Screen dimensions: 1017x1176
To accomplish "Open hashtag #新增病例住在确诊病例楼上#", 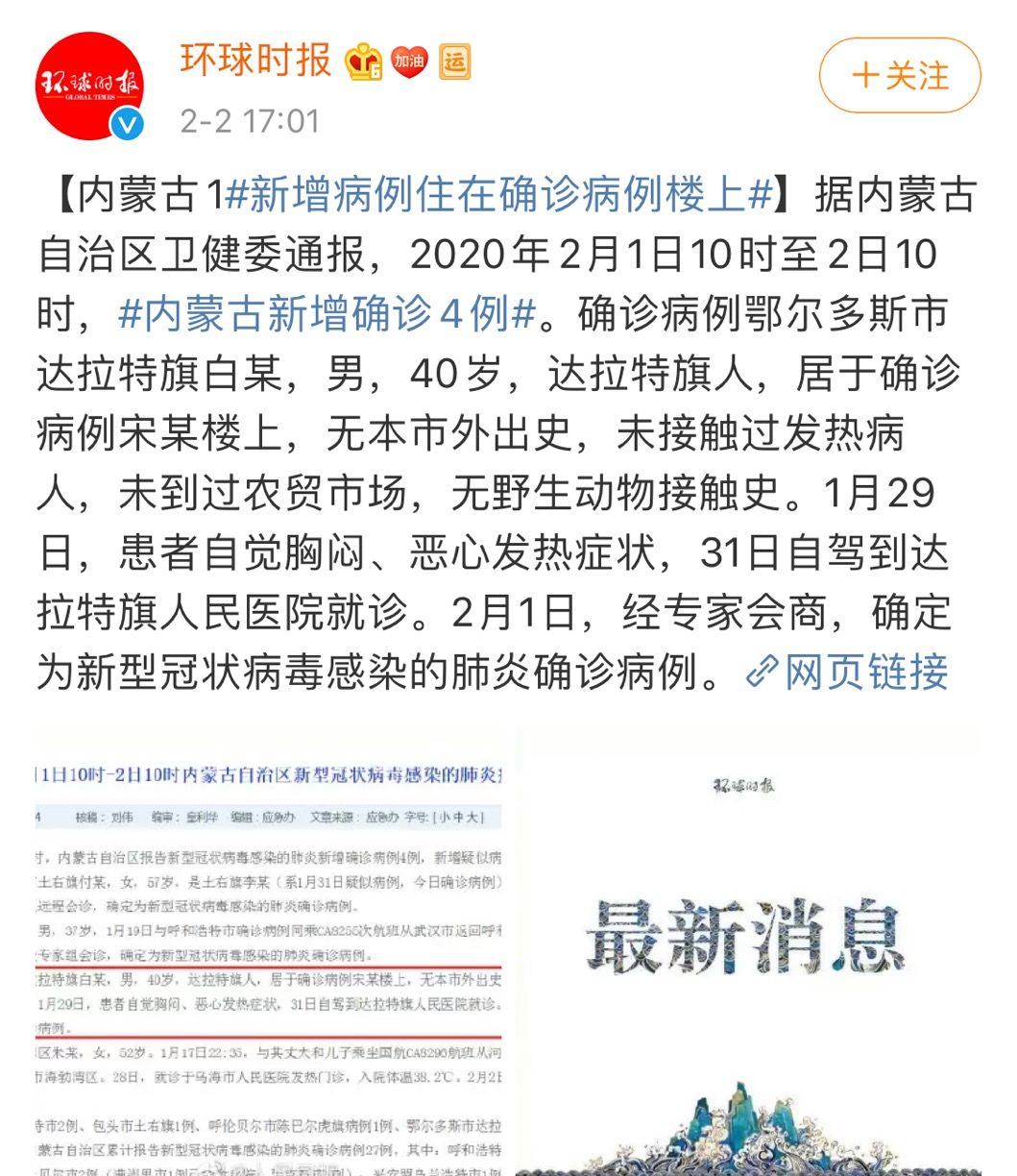I will [x=499, y=195].
